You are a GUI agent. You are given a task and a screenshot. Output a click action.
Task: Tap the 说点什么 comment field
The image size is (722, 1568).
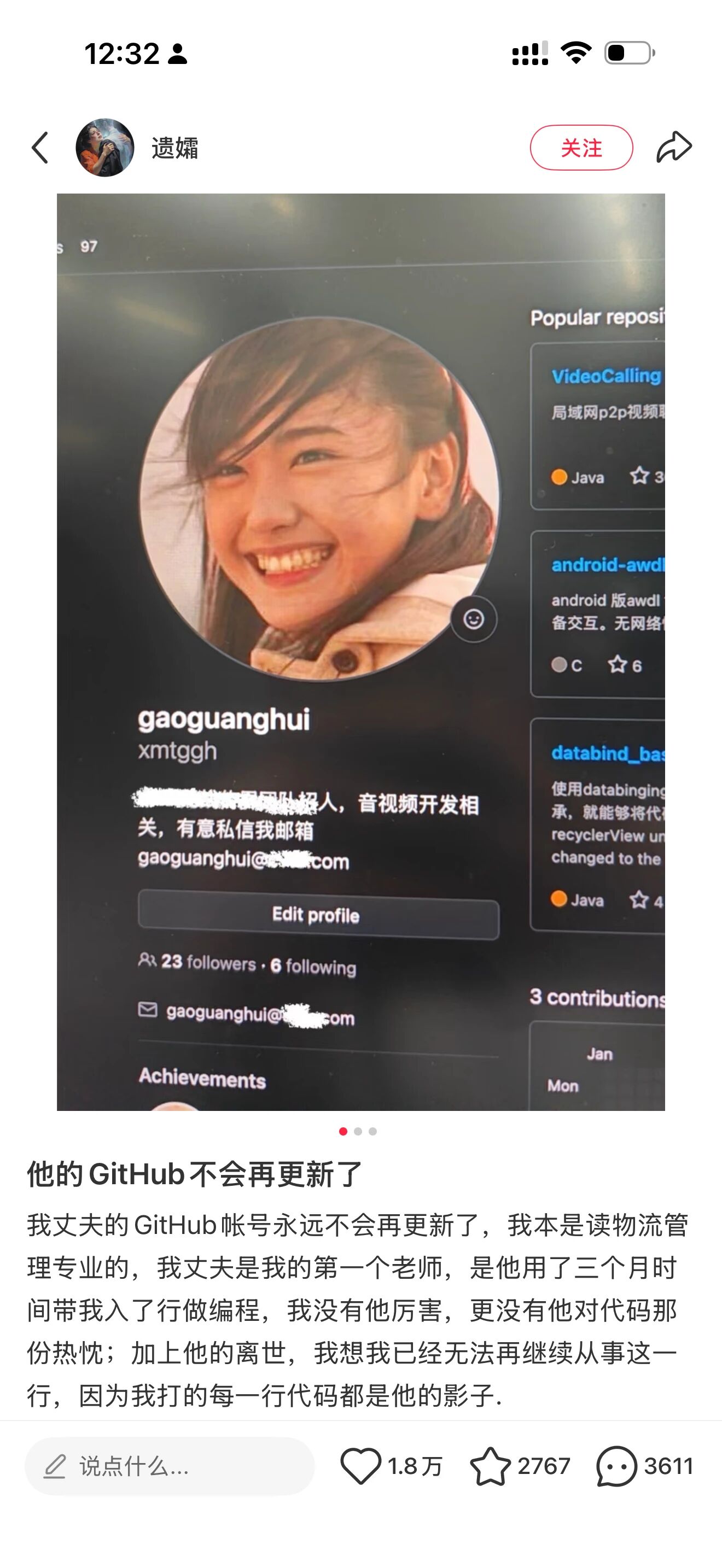(x=169, y=1466)
